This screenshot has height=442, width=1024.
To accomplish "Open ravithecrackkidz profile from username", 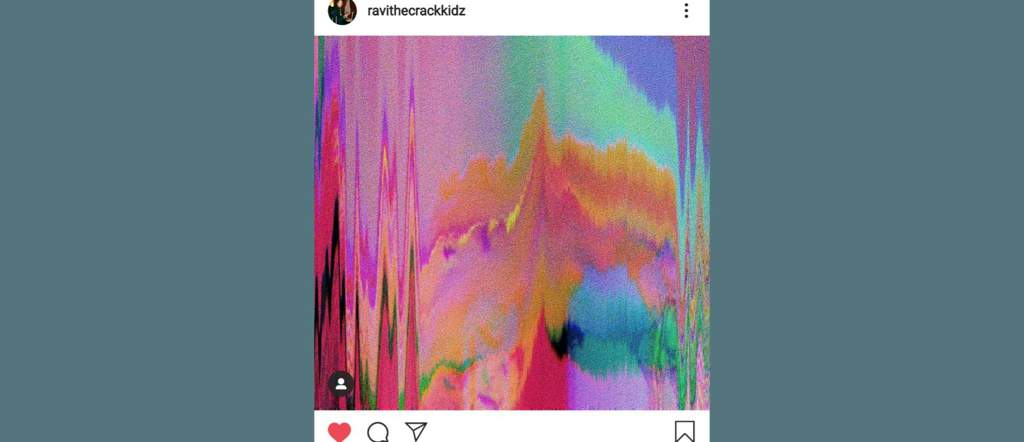I will coord(416,11).
